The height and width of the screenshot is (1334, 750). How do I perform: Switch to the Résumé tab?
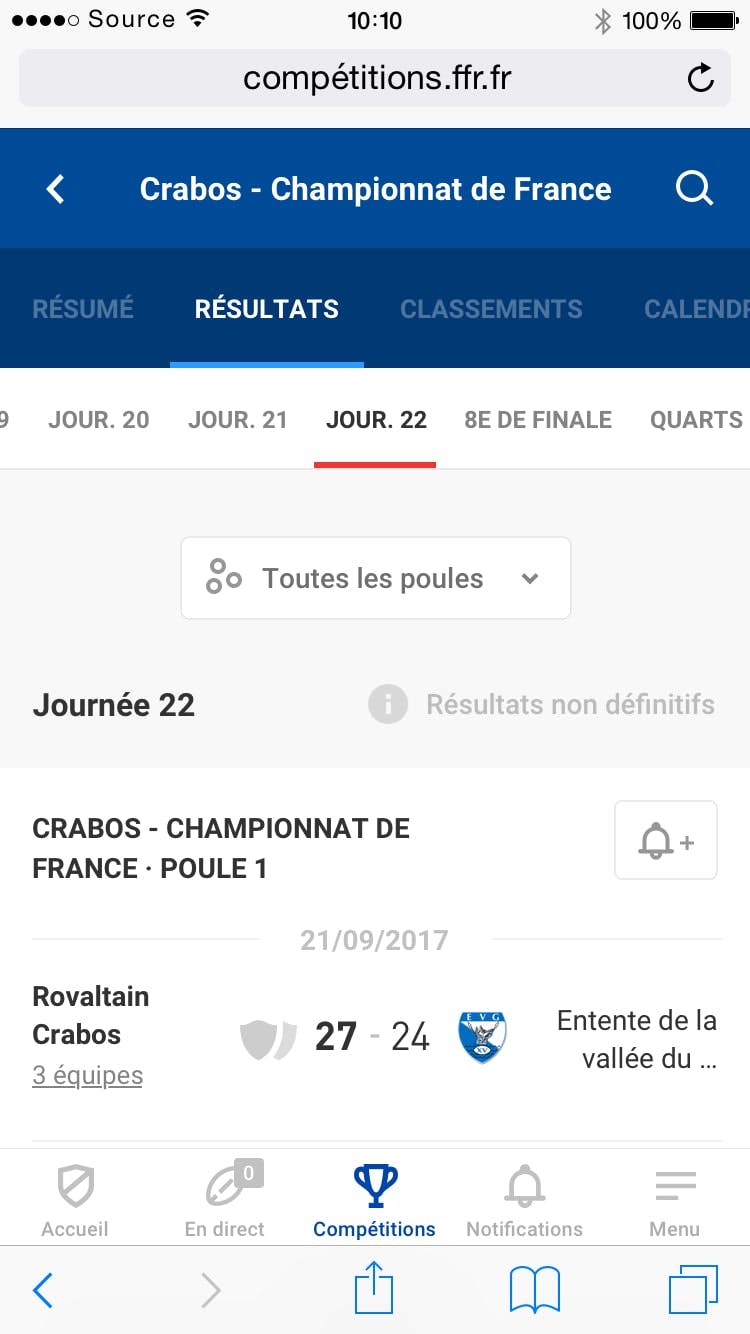pyautogui.click(x=83, y=309)
